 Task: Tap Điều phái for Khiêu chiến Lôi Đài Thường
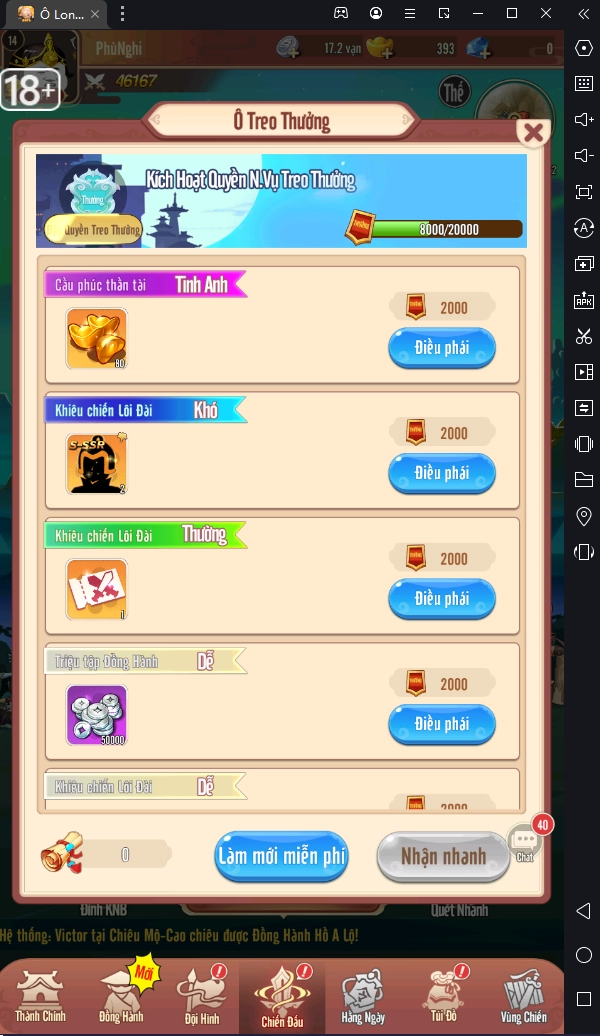442,599
